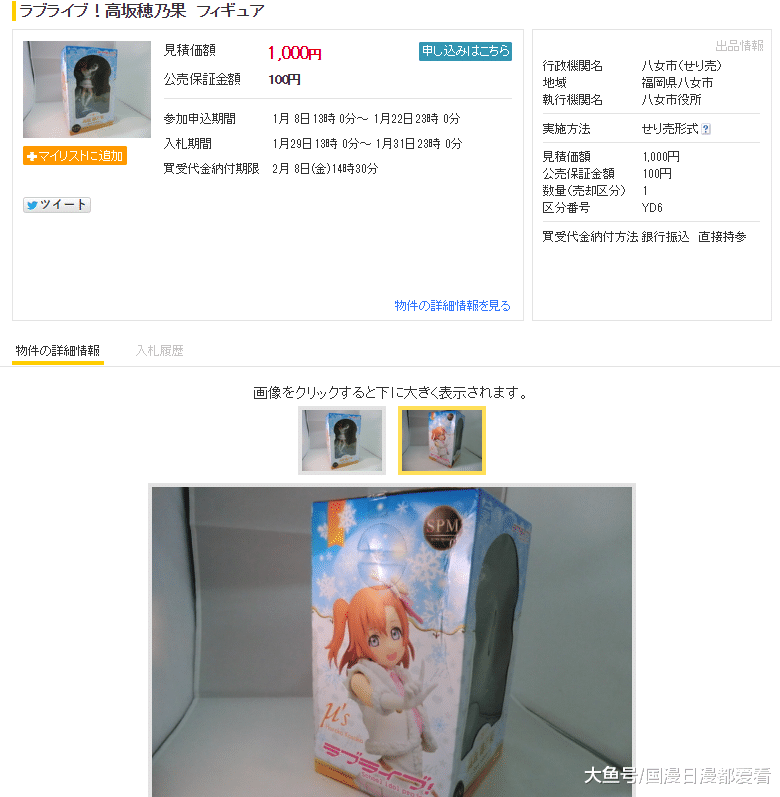780x797 pixels.
Task: Select the first gallery thumbnail
Action: click(x=341, y=440)
